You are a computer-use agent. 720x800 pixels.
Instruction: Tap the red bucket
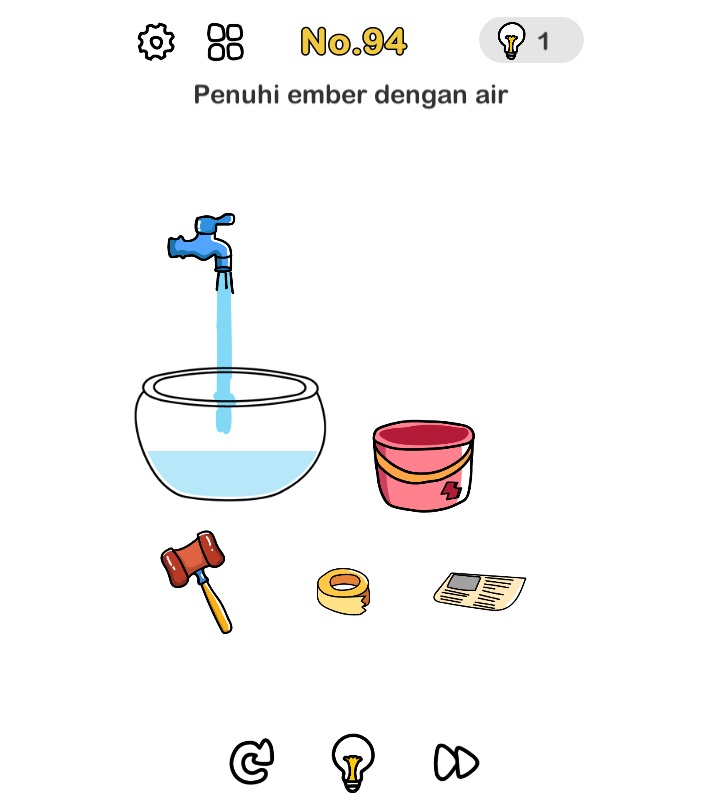423,467
